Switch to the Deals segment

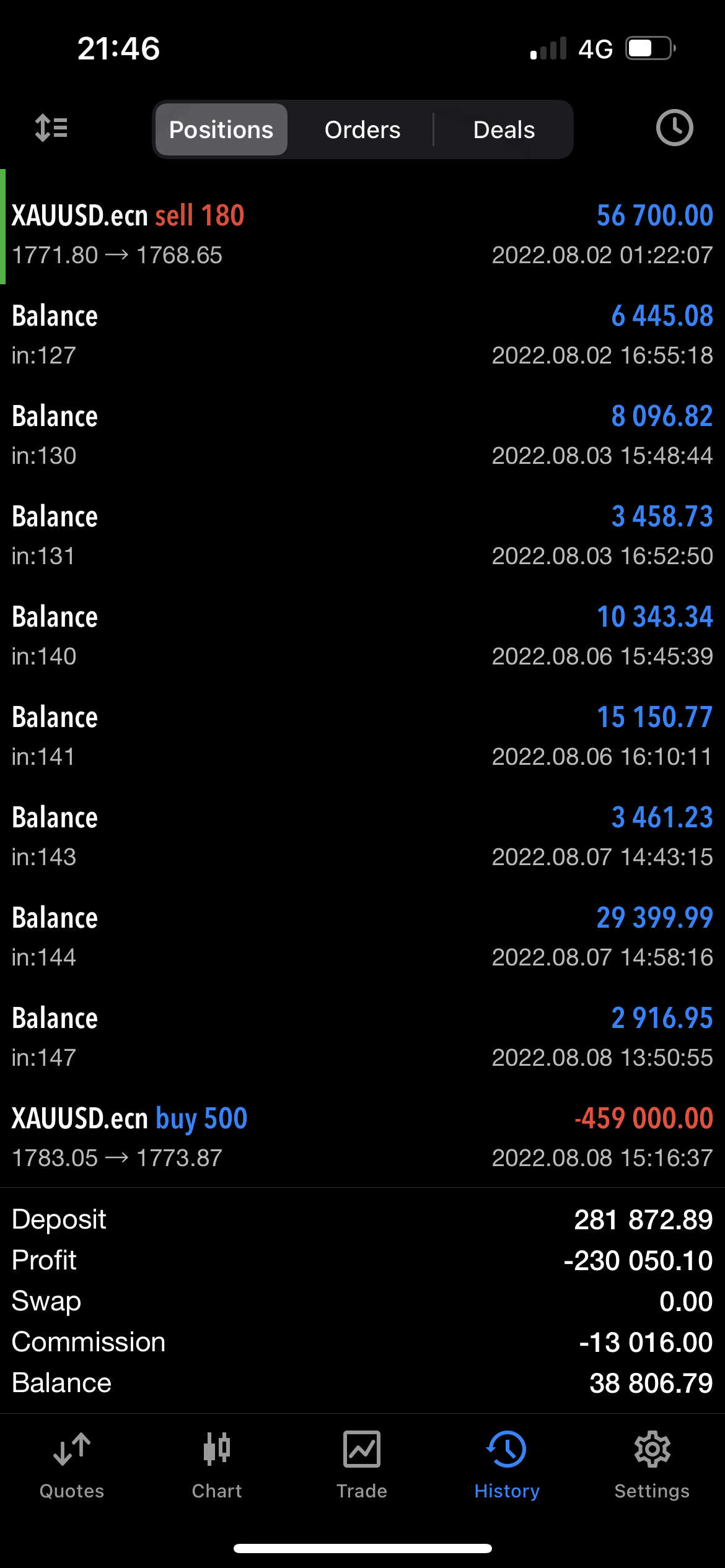tap(504, 129)
